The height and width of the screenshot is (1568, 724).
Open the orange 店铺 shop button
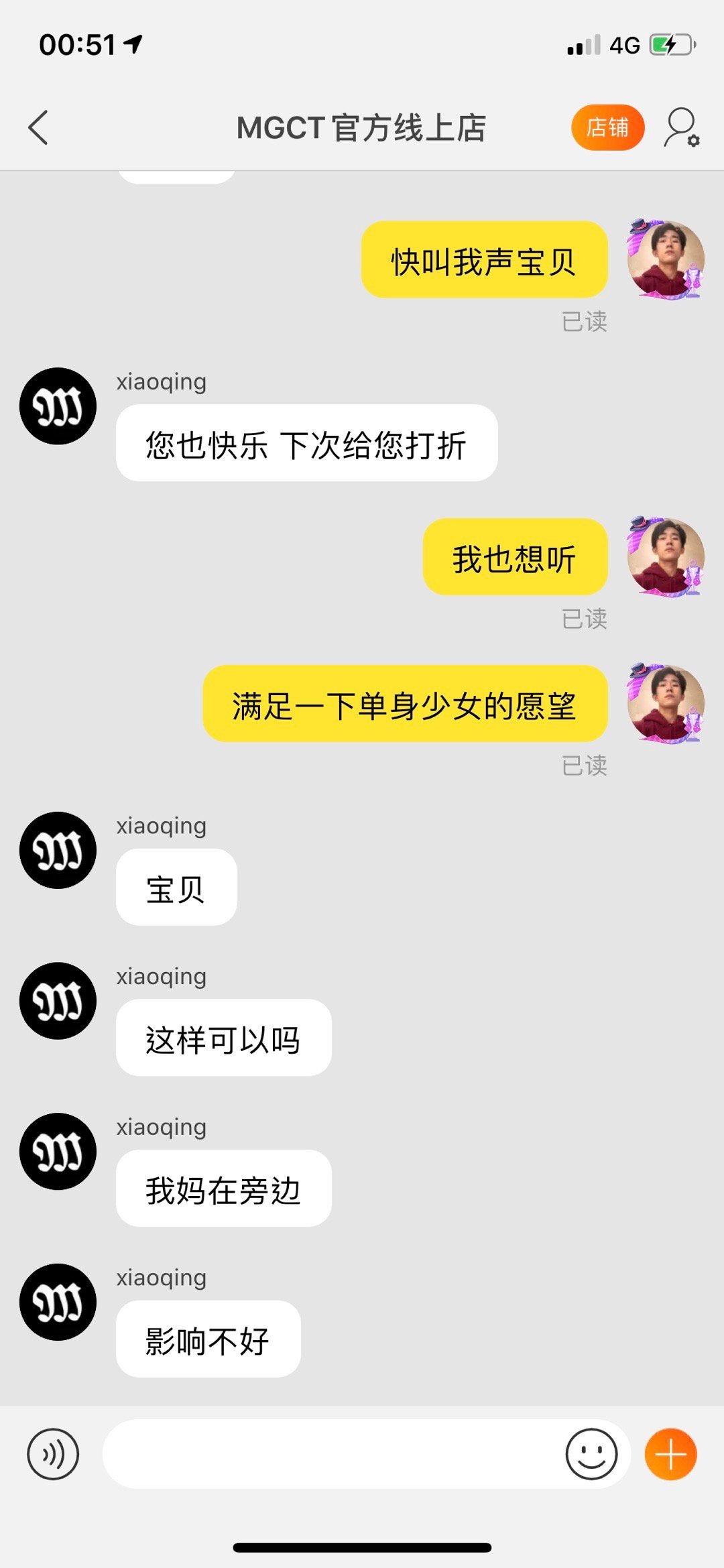click(607, 127)
